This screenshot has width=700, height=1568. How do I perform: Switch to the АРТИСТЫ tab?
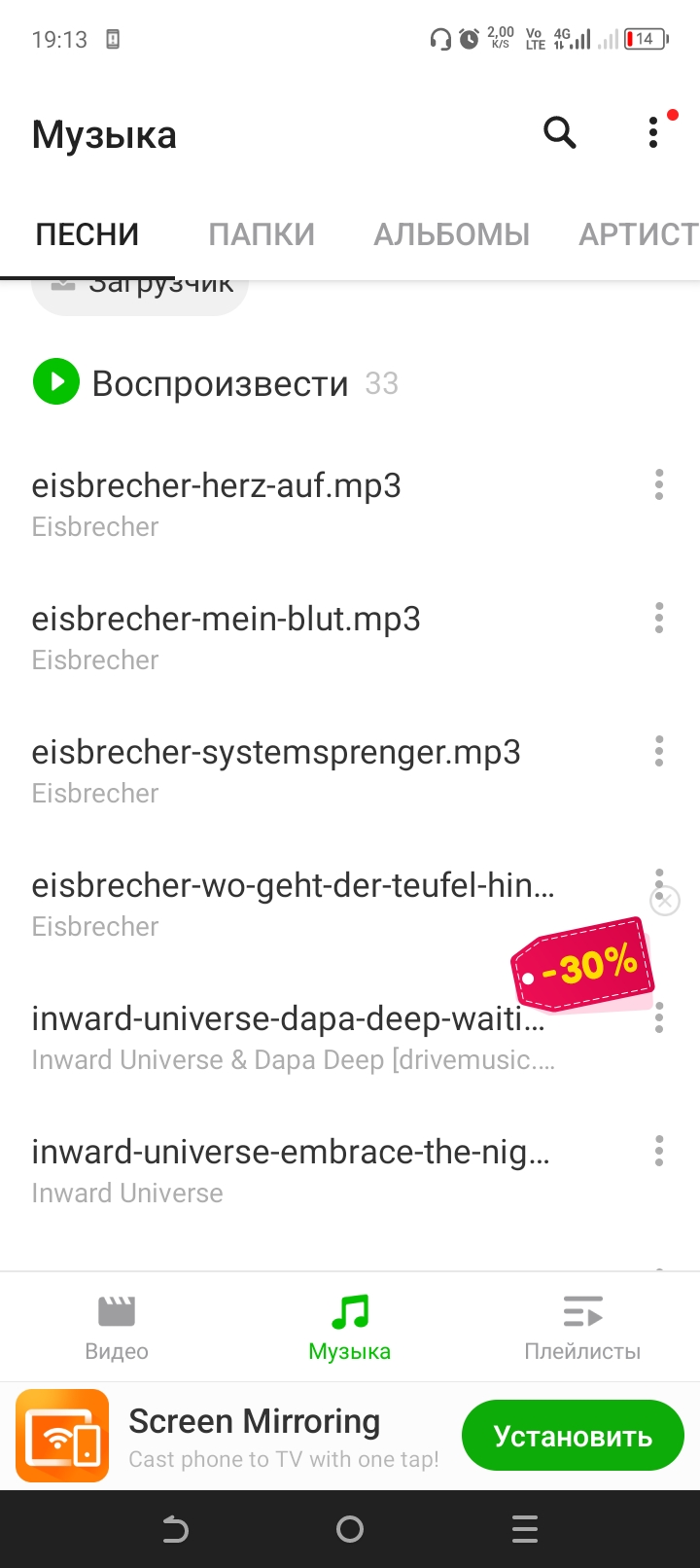(x=638, y=234)
